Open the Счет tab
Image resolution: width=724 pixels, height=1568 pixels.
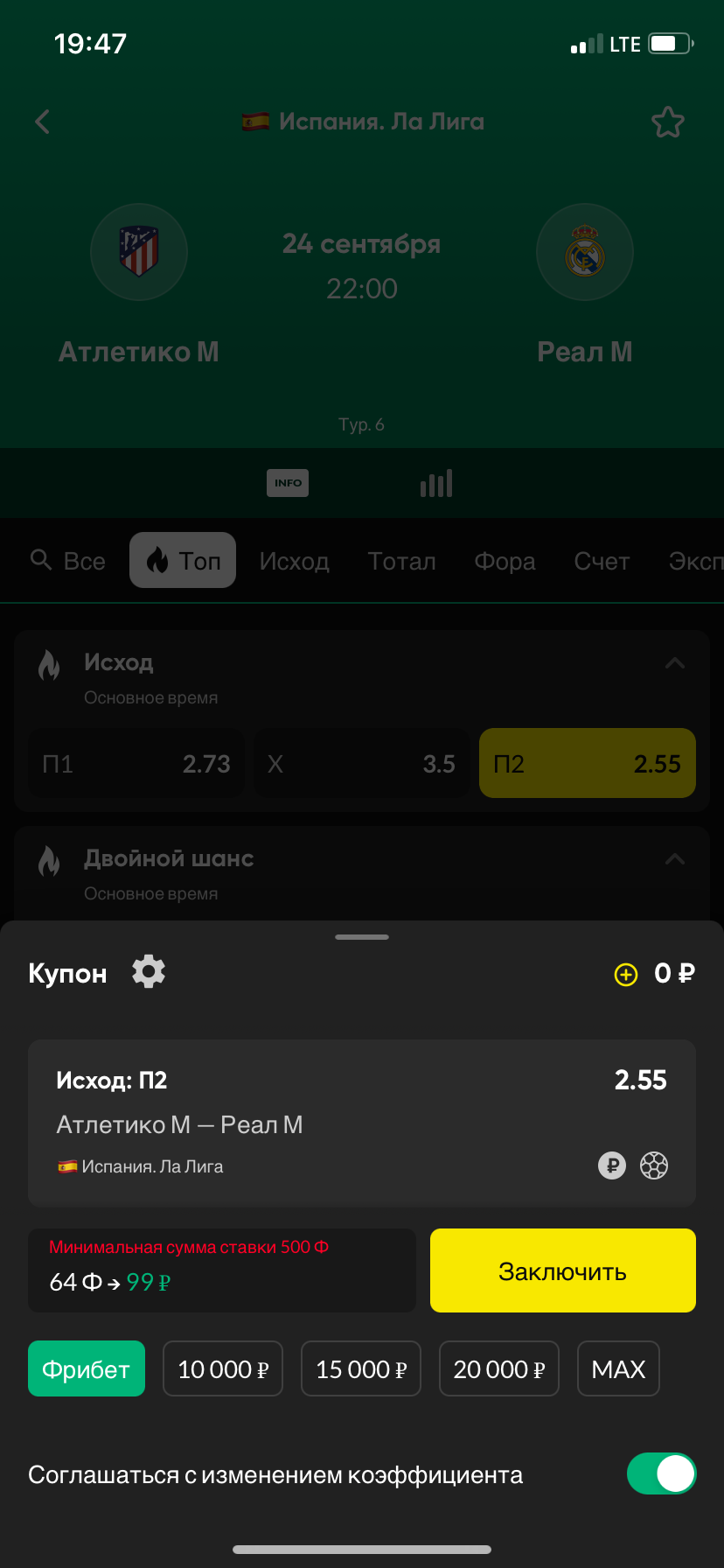[602, 561]
